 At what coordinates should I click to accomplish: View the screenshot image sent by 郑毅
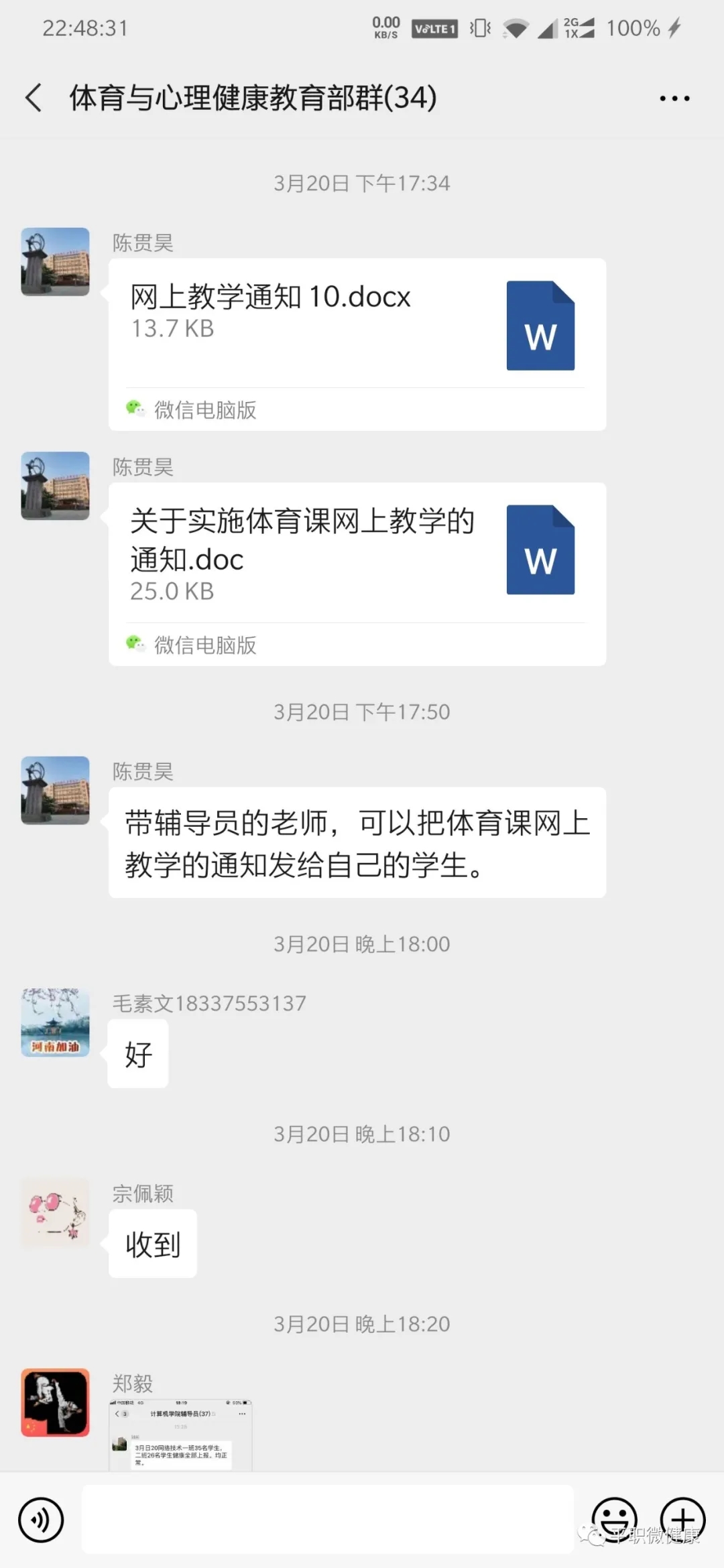180,1434
